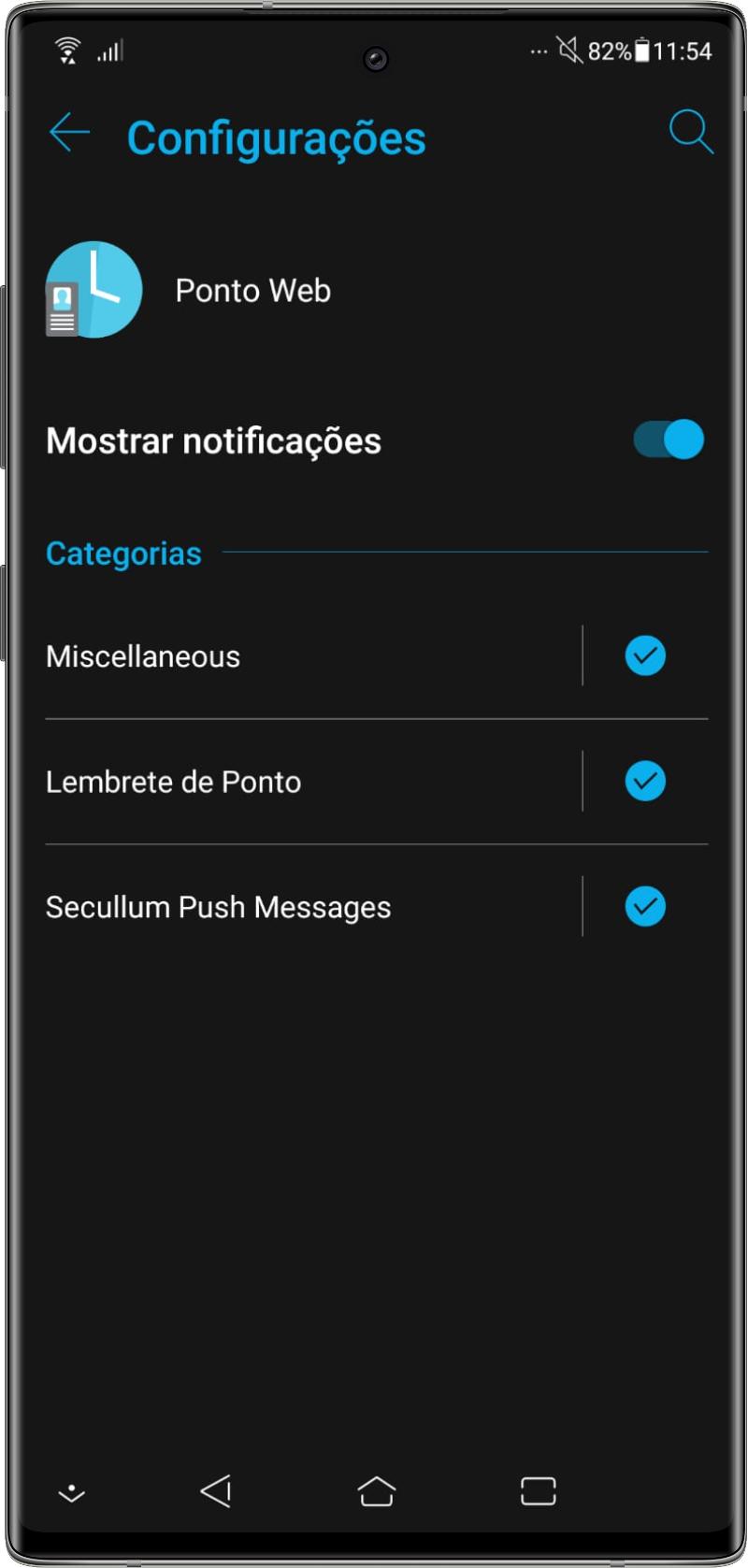Tap the system home button
The image size is (748, 1568).
tap(377, 1490)
